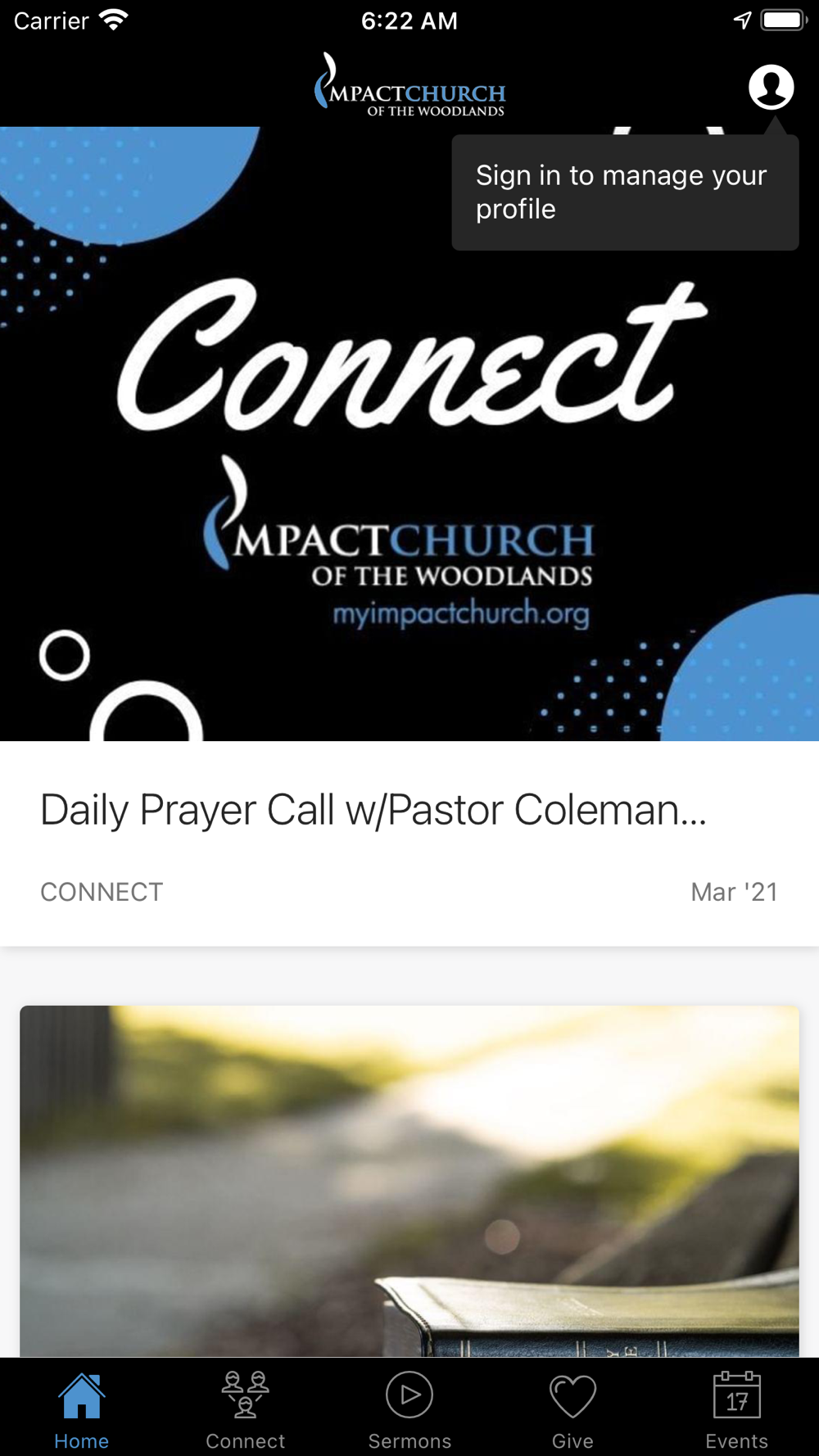819x1456 pixels.
Task: Switch to the Sermons tab
Action: 409,1410
